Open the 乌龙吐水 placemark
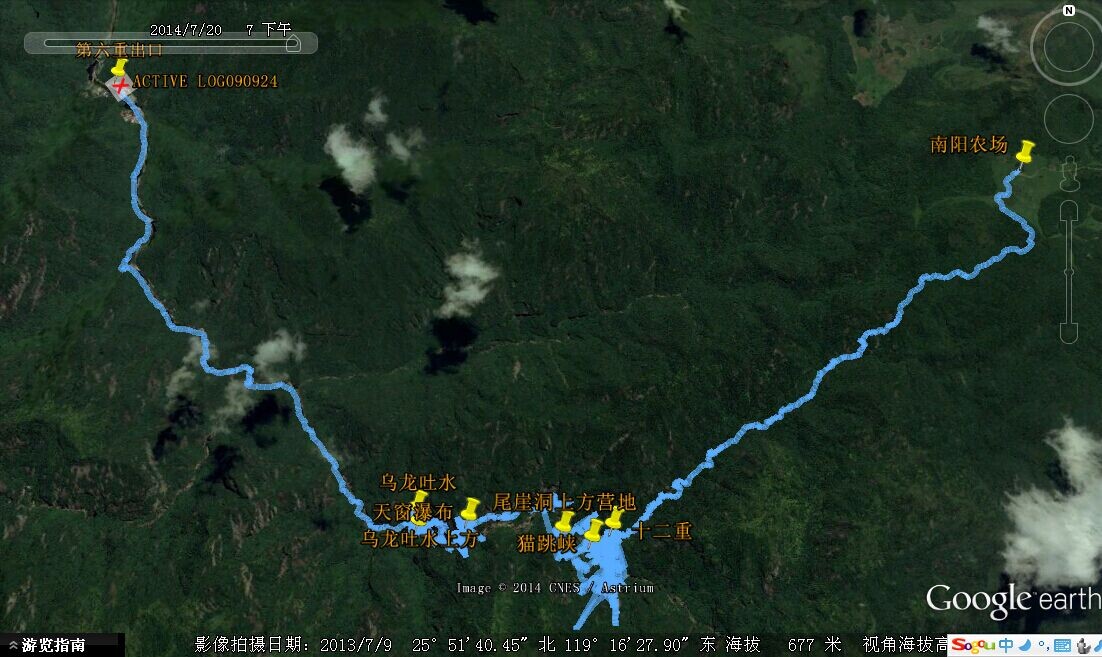This screenshot has width=1102, height=657. coord(420,499)
